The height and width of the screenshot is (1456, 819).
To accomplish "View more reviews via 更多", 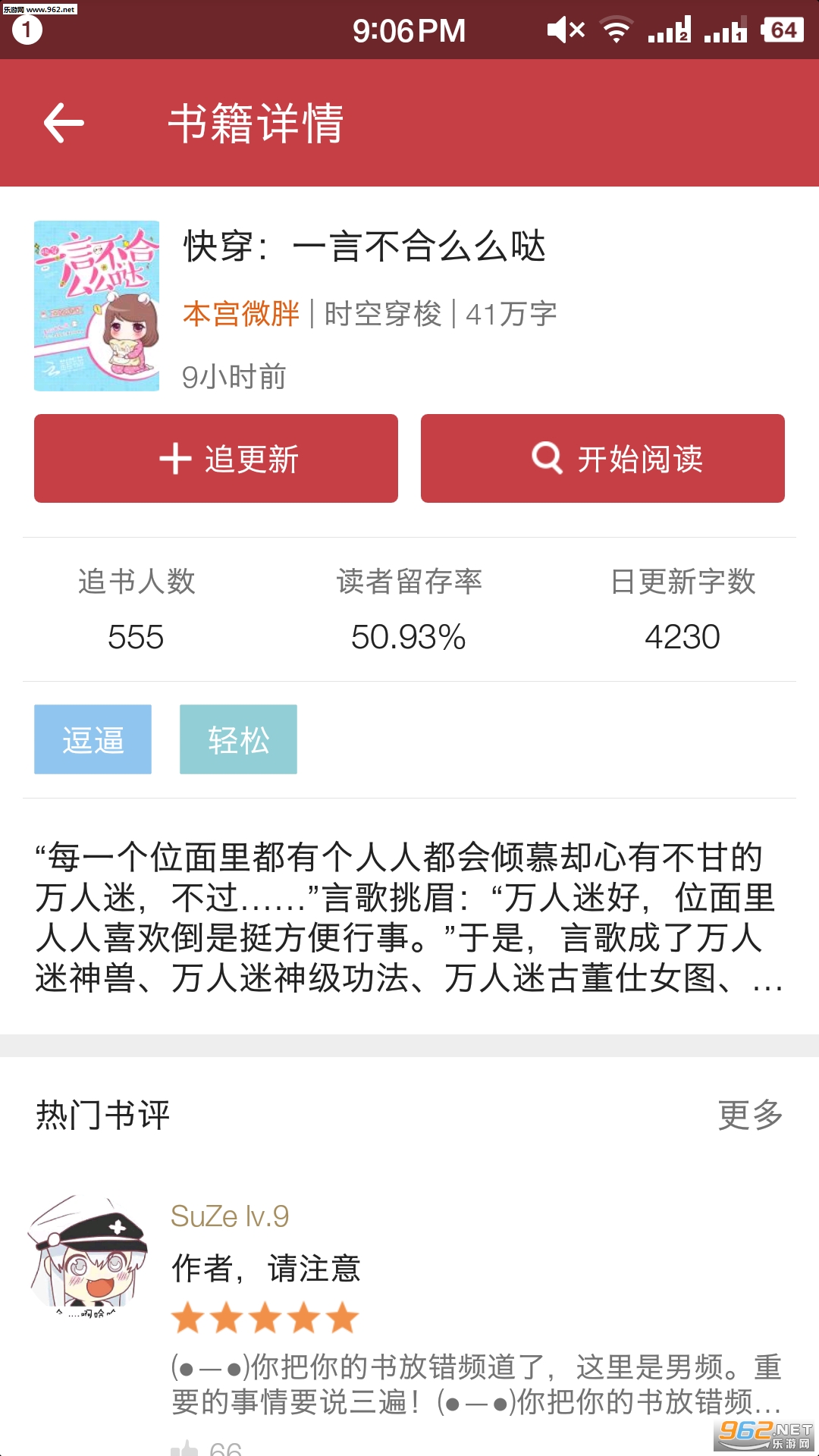I will (x=750, y=1115).
